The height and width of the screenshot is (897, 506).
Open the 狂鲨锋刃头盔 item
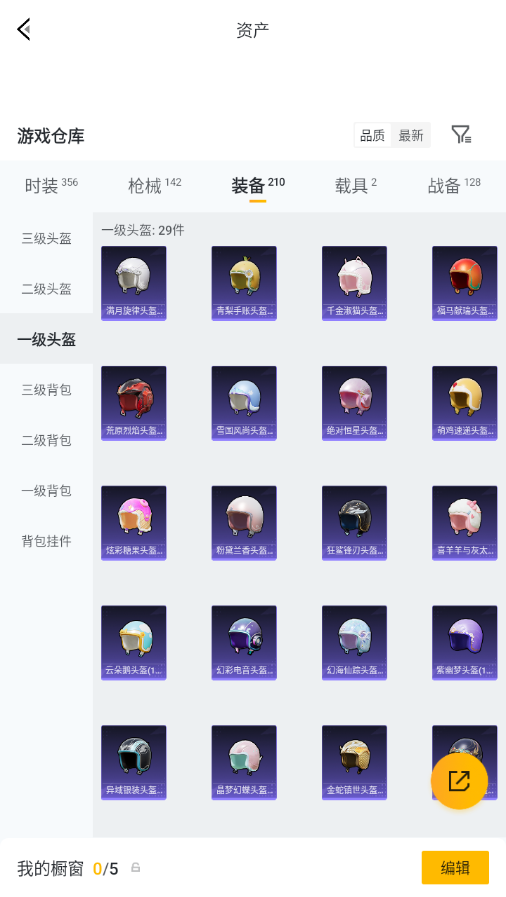(354, 523)
